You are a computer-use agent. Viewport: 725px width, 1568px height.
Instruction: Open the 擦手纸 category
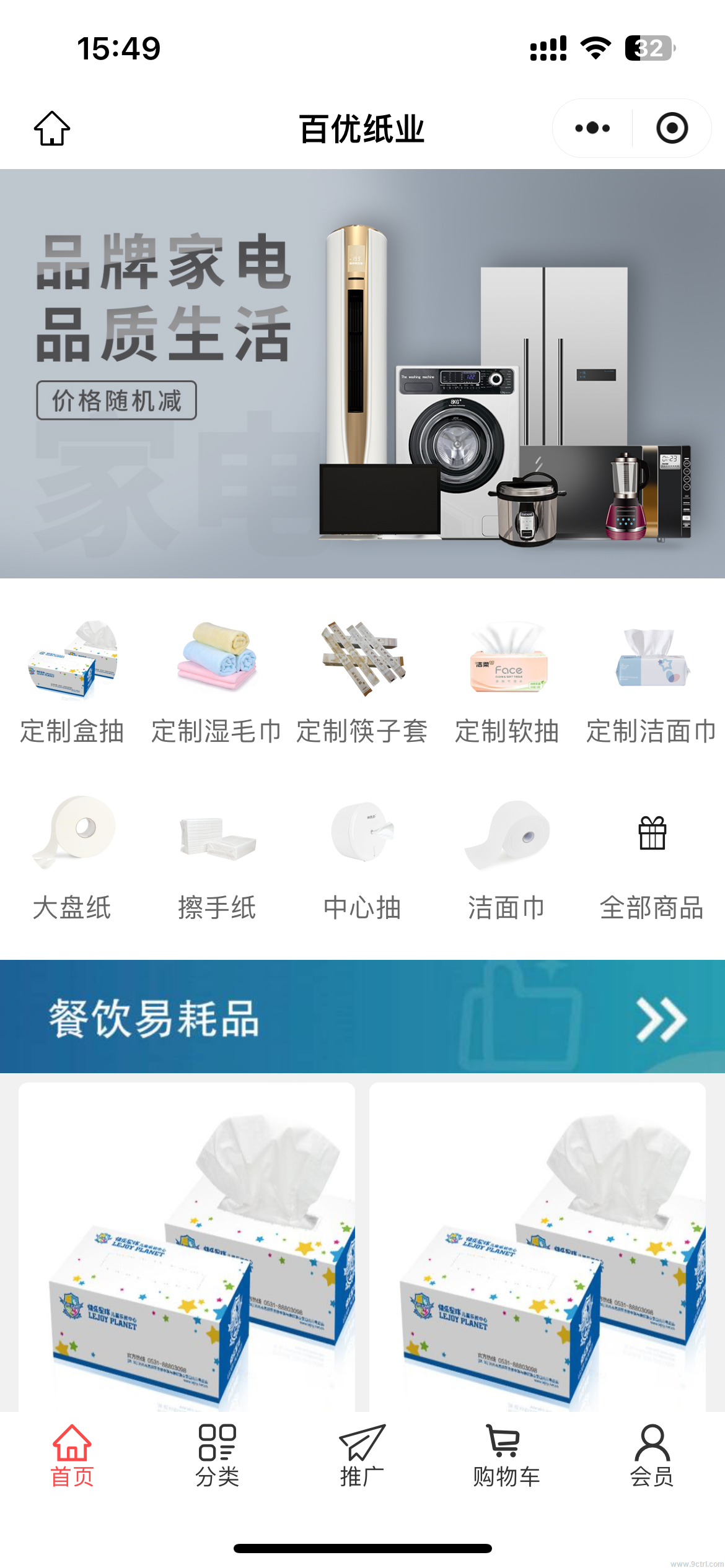tap(217, 858)
